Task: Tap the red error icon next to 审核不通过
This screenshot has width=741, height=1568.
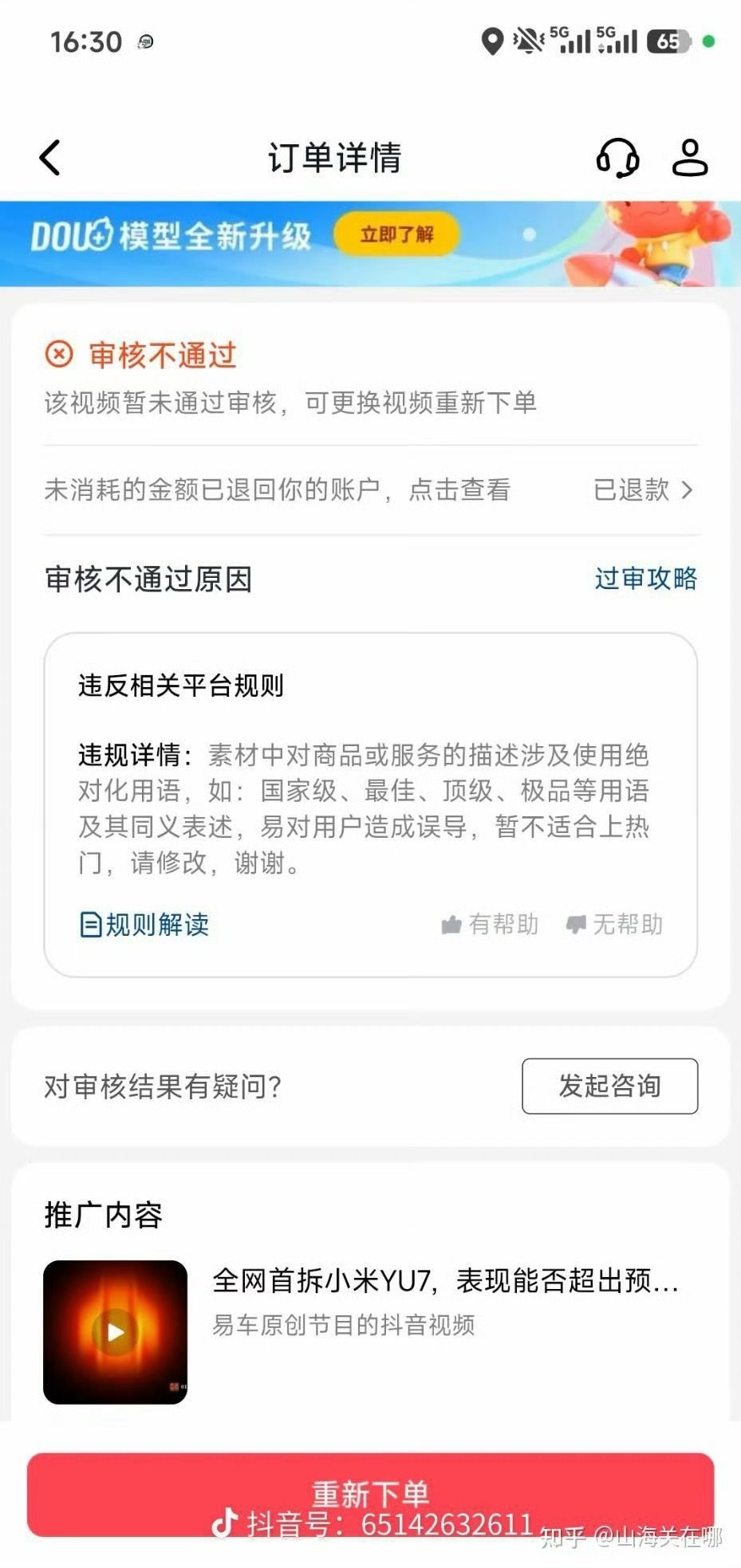Action: [x=57, y=353]
